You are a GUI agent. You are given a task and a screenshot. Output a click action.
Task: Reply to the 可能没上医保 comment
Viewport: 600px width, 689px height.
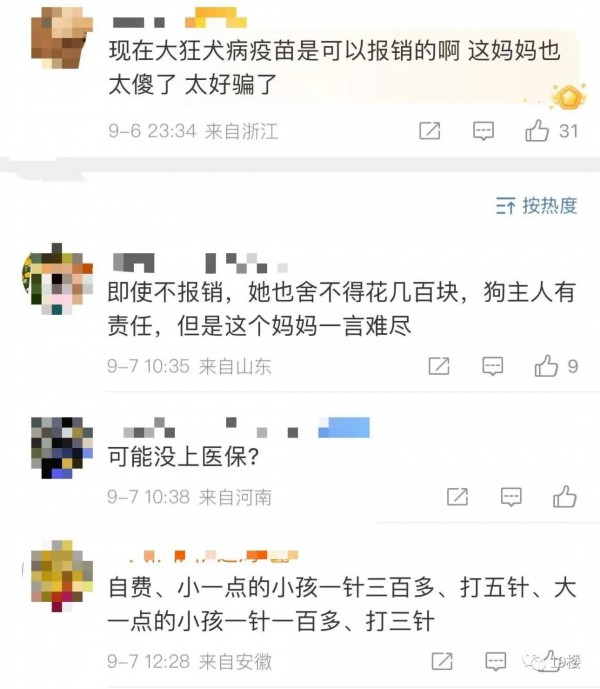(x=511, y=496)
